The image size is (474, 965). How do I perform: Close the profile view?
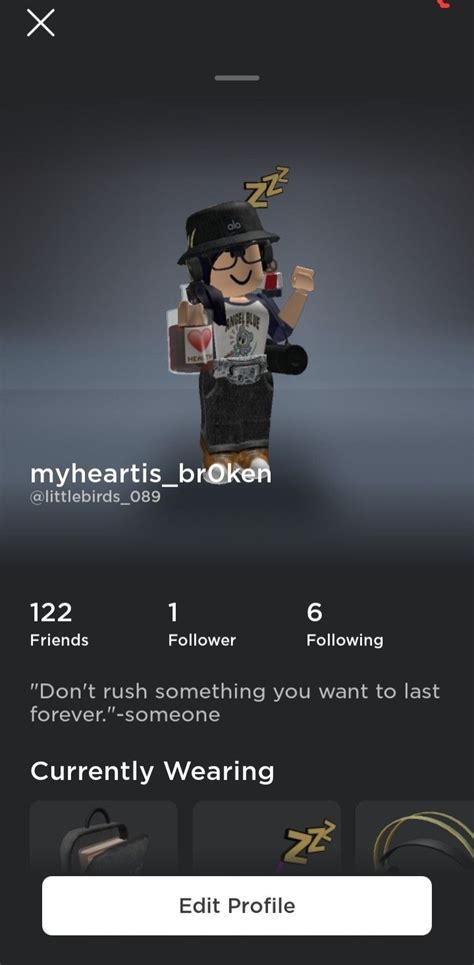41,23
